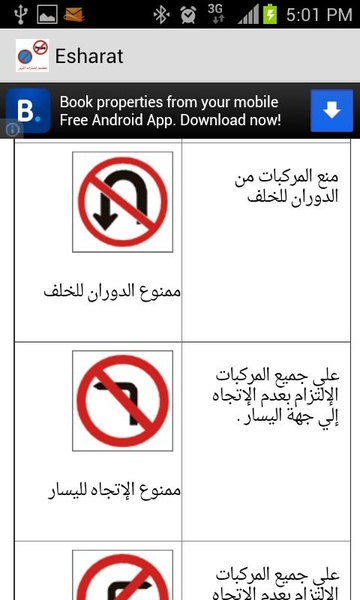Open the Booking.com ad banner
This screenshot has height=600, width=360.
pos(180,111)
